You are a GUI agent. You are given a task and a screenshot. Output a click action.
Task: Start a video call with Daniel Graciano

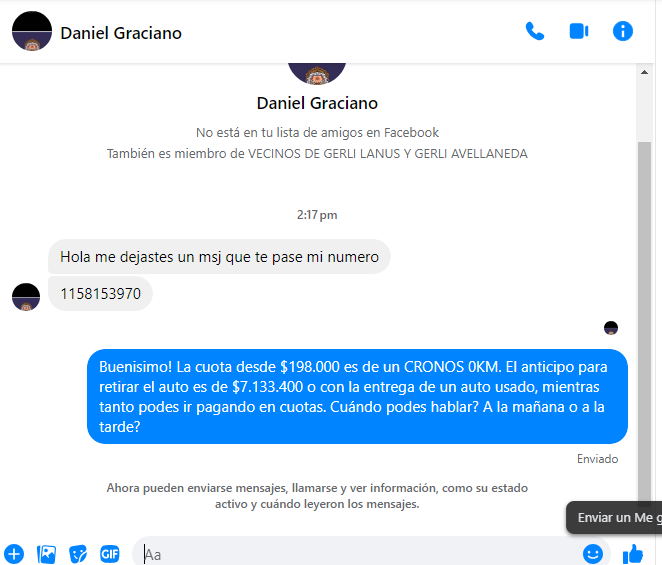click(579, 31)
